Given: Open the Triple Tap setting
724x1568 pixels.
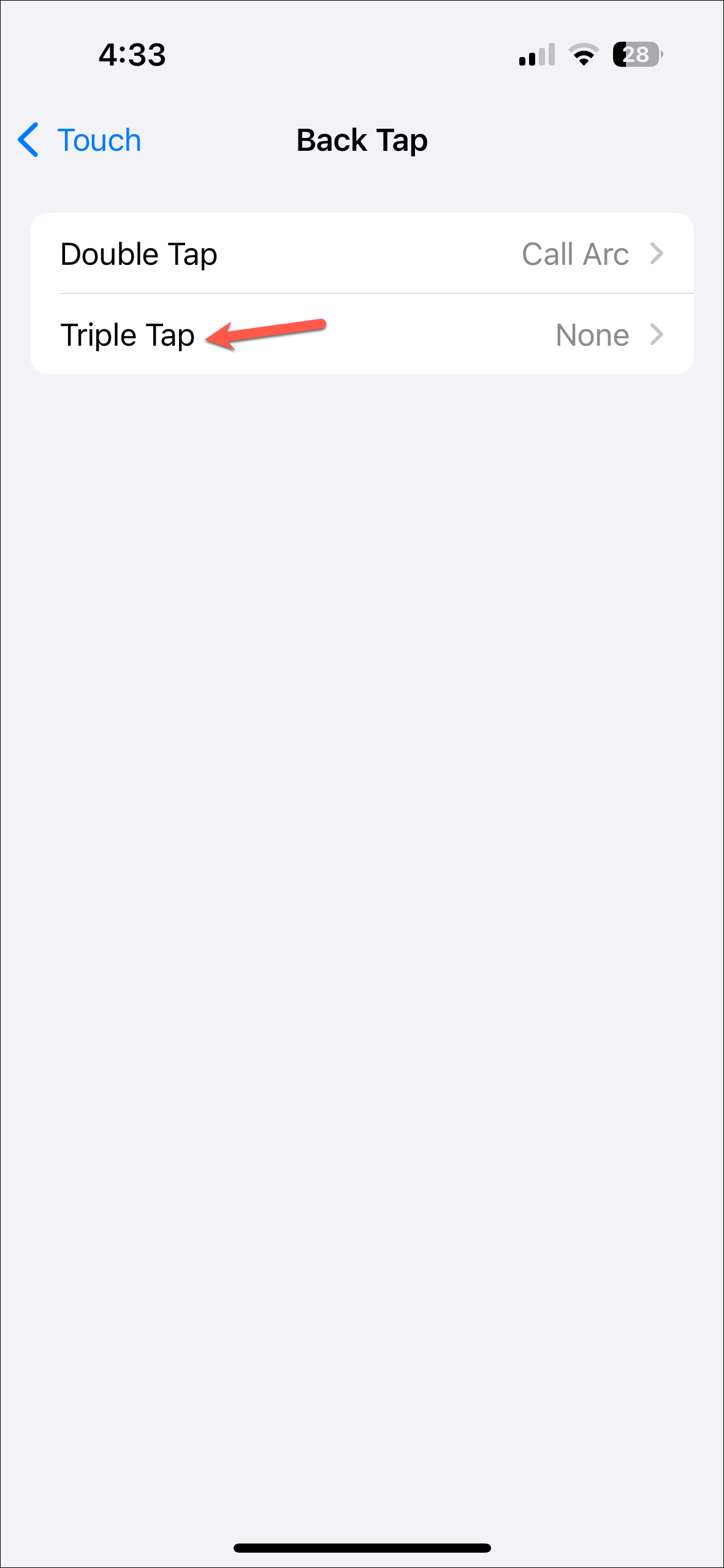Looking at the screenshot, I should coord(362,335).
